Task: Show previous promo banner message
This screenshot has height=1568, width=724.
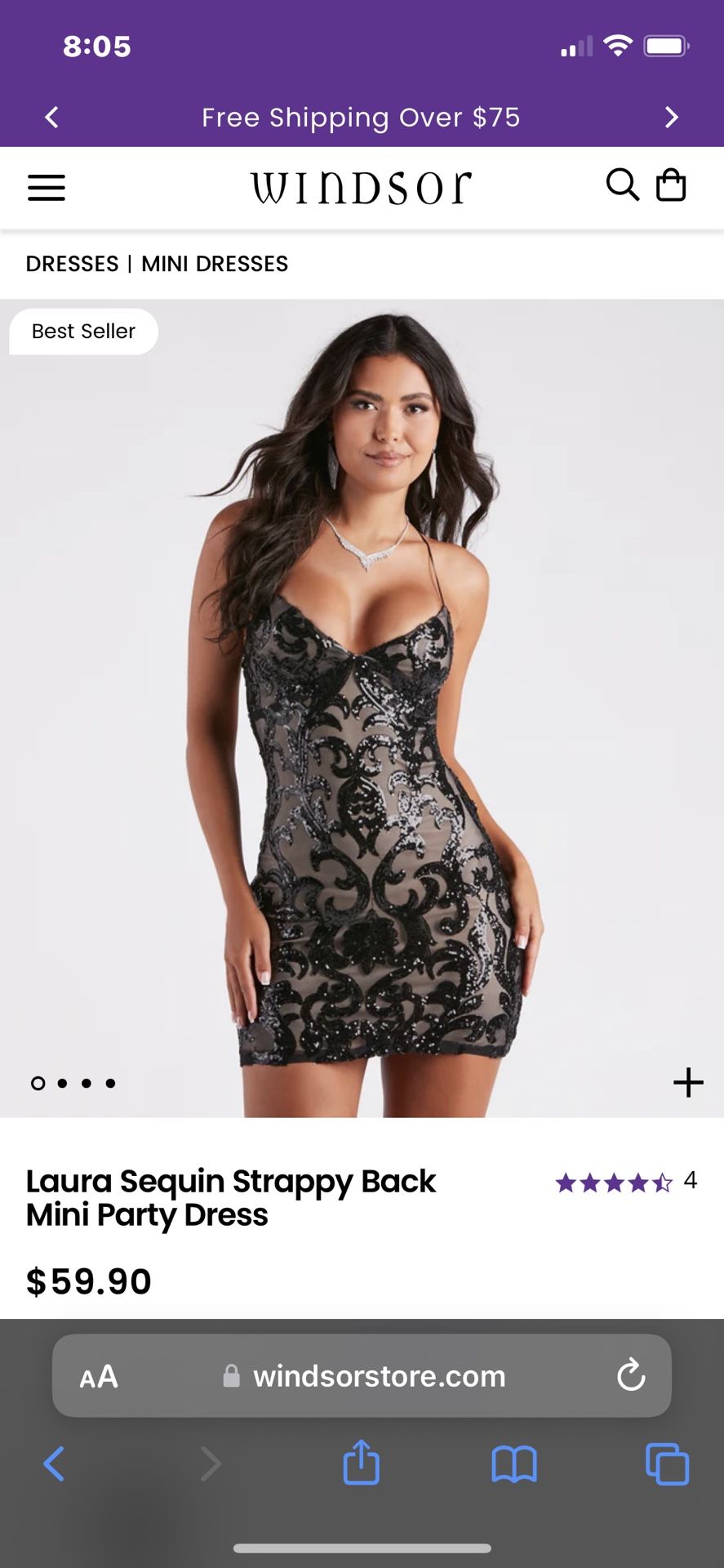Action: (x=51, y=117)
